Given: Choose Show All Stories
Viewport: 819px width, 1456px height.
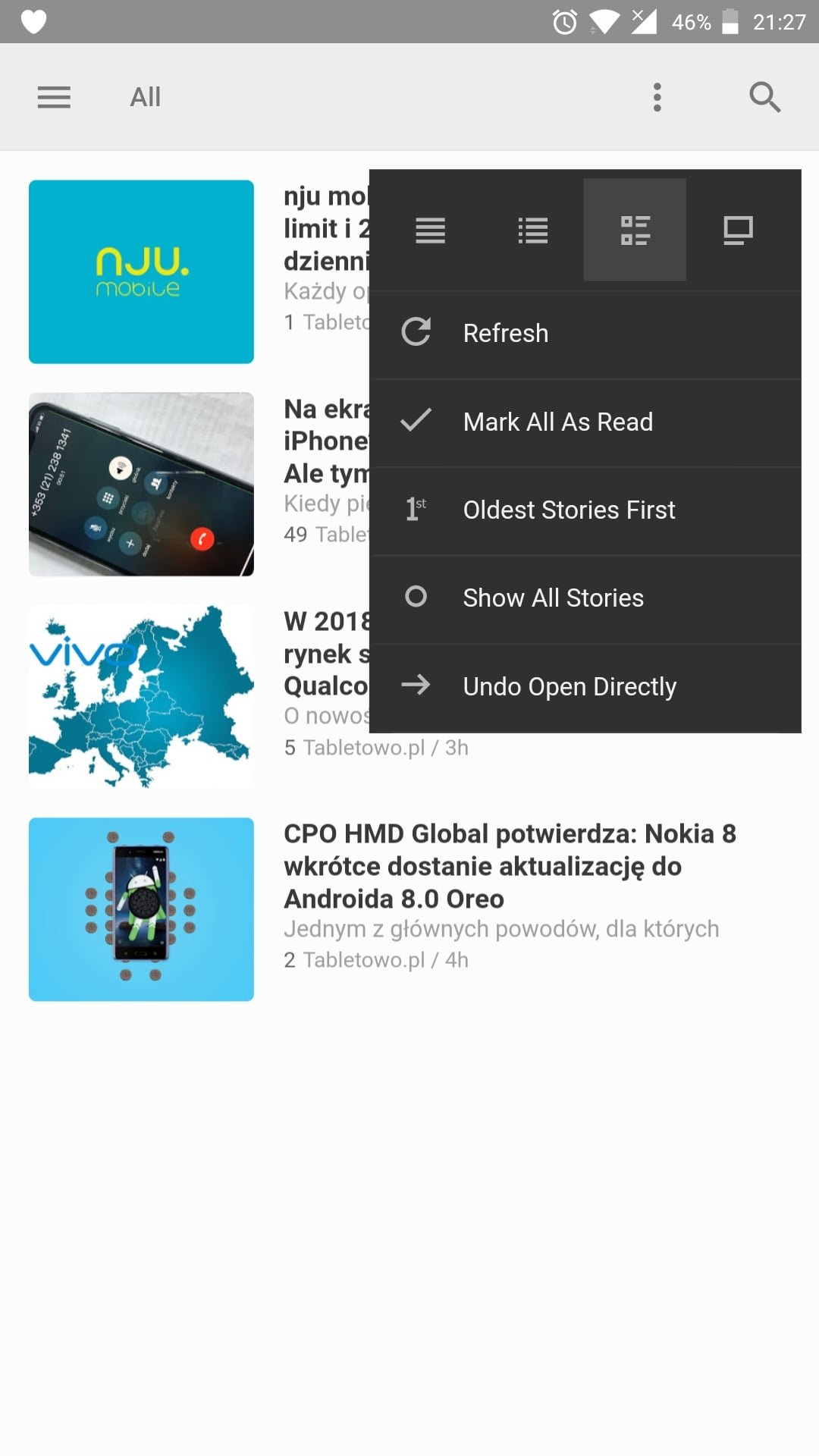Looking at the screenshot, I should [x=585, y=598].
